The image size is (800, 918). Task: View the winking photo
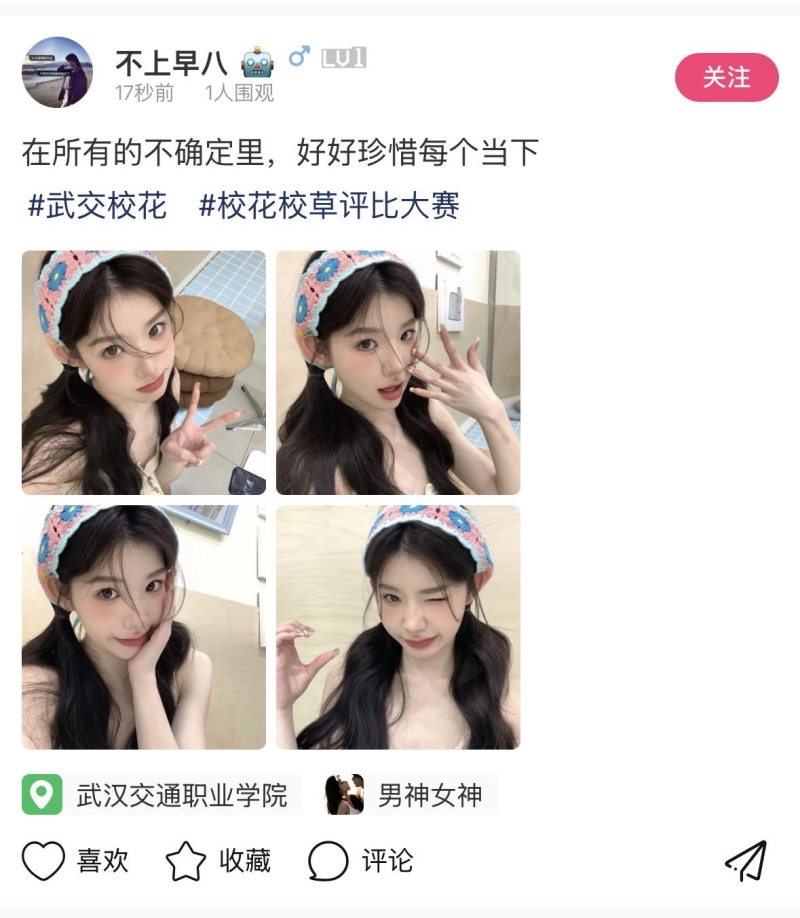pos(398,627)
